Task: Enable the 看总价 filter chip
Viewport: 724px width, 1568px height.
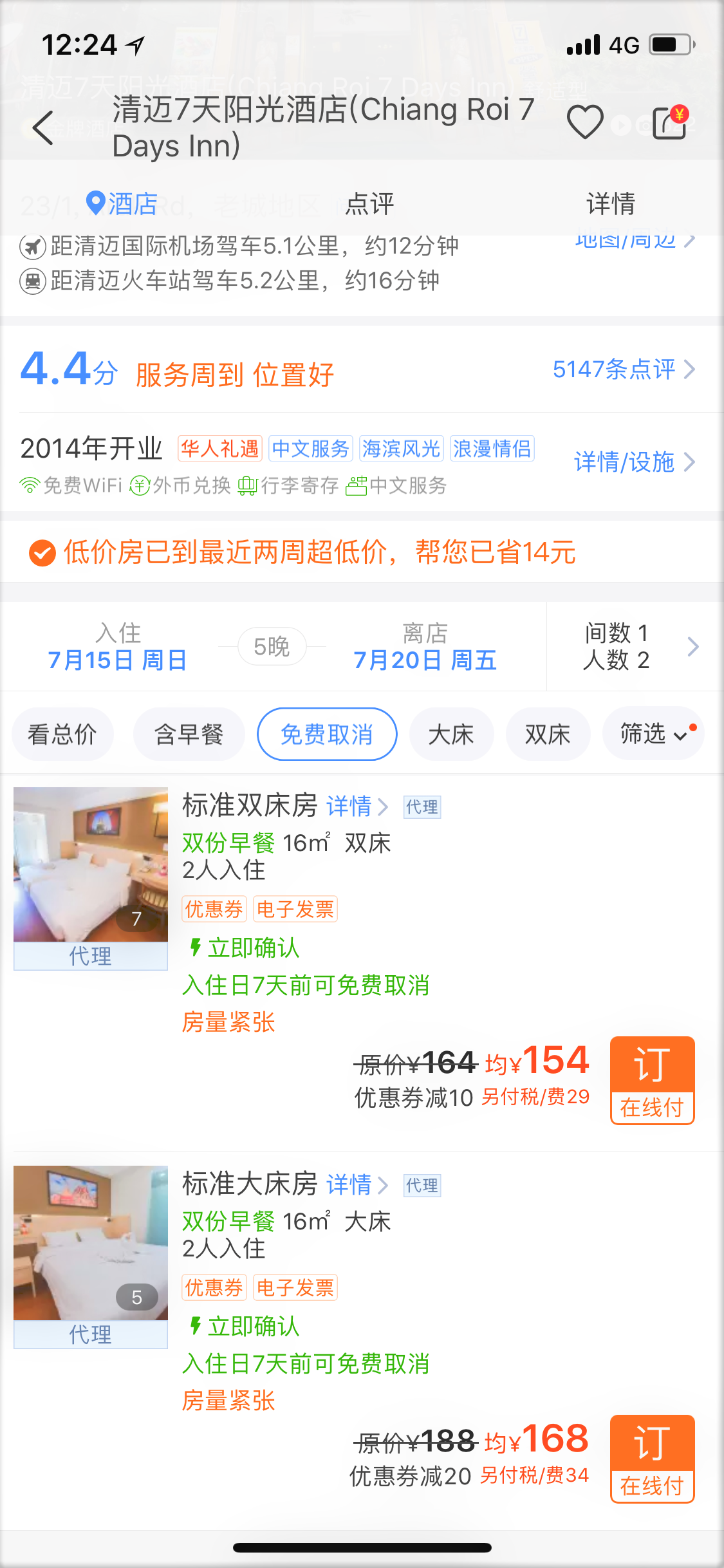Action: point(62,734)
